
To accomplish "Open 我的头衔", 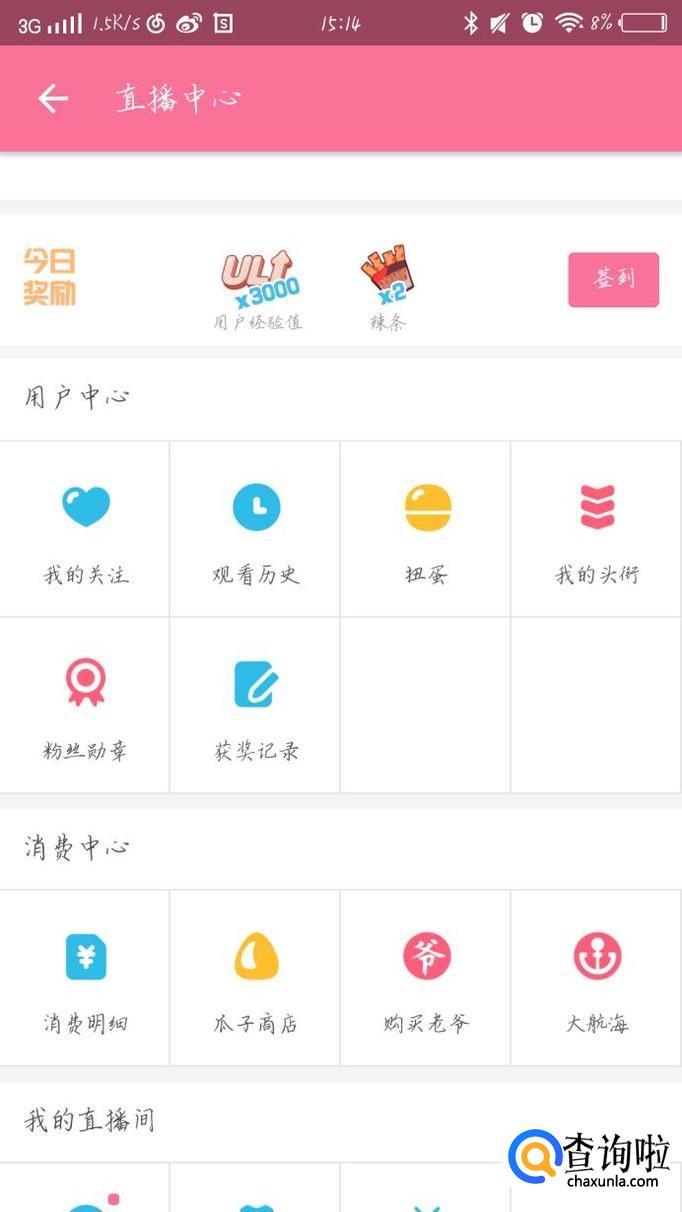I will coord(597,530).
